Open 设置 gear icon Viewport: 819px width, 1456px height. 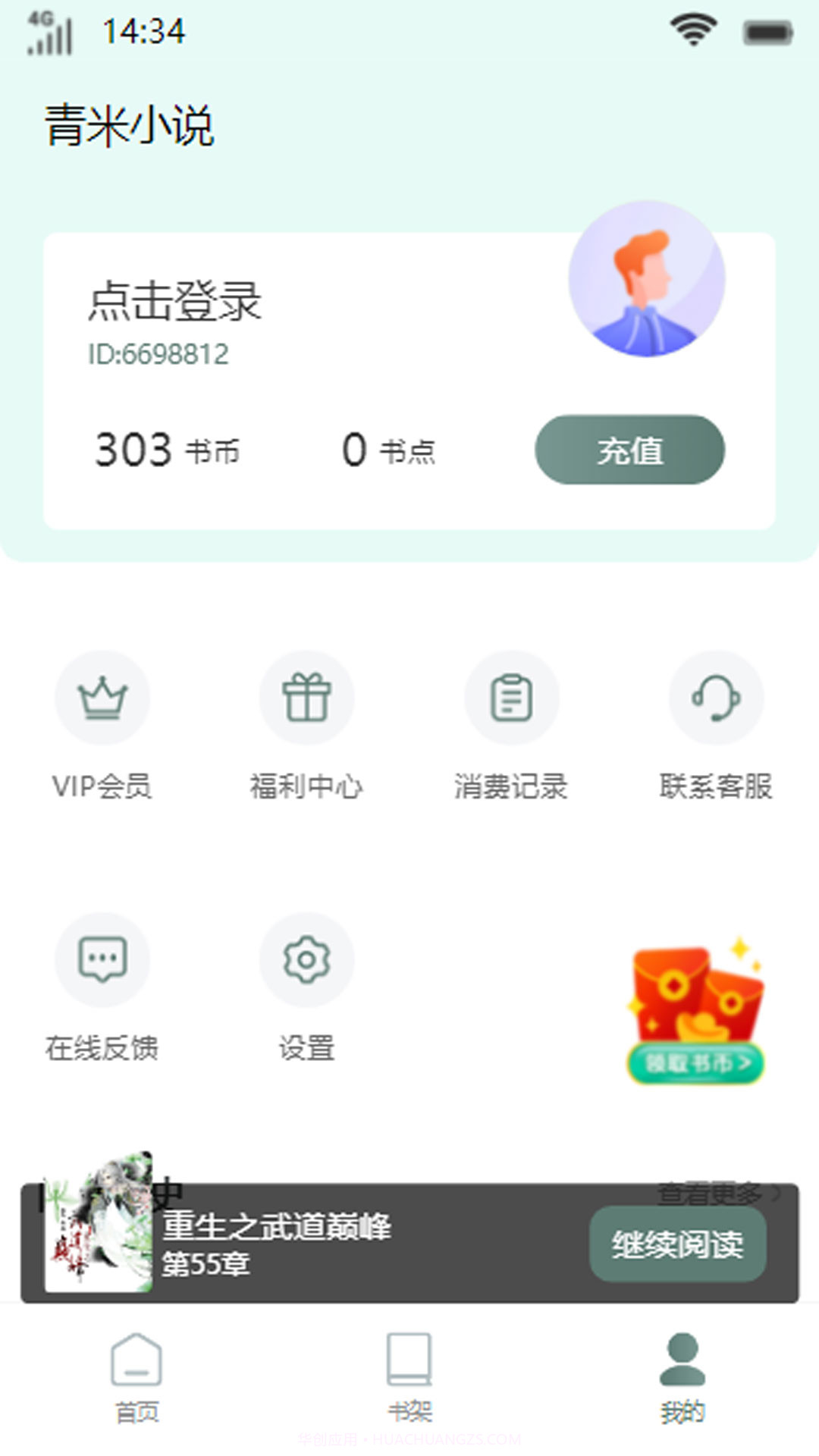[307, 959]
